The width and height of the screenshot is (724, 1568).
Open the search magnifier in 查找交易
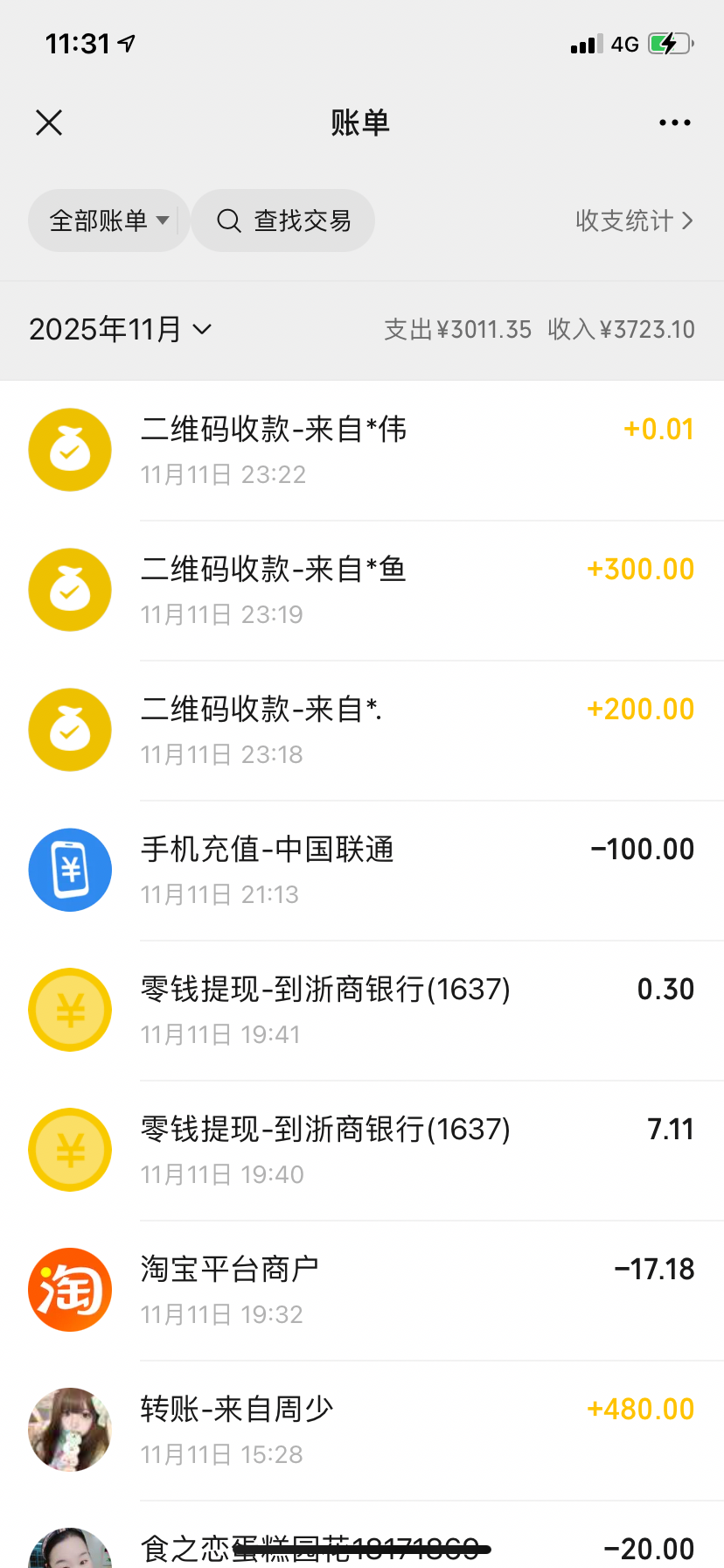pyautogui.click(x=228, y=220)
